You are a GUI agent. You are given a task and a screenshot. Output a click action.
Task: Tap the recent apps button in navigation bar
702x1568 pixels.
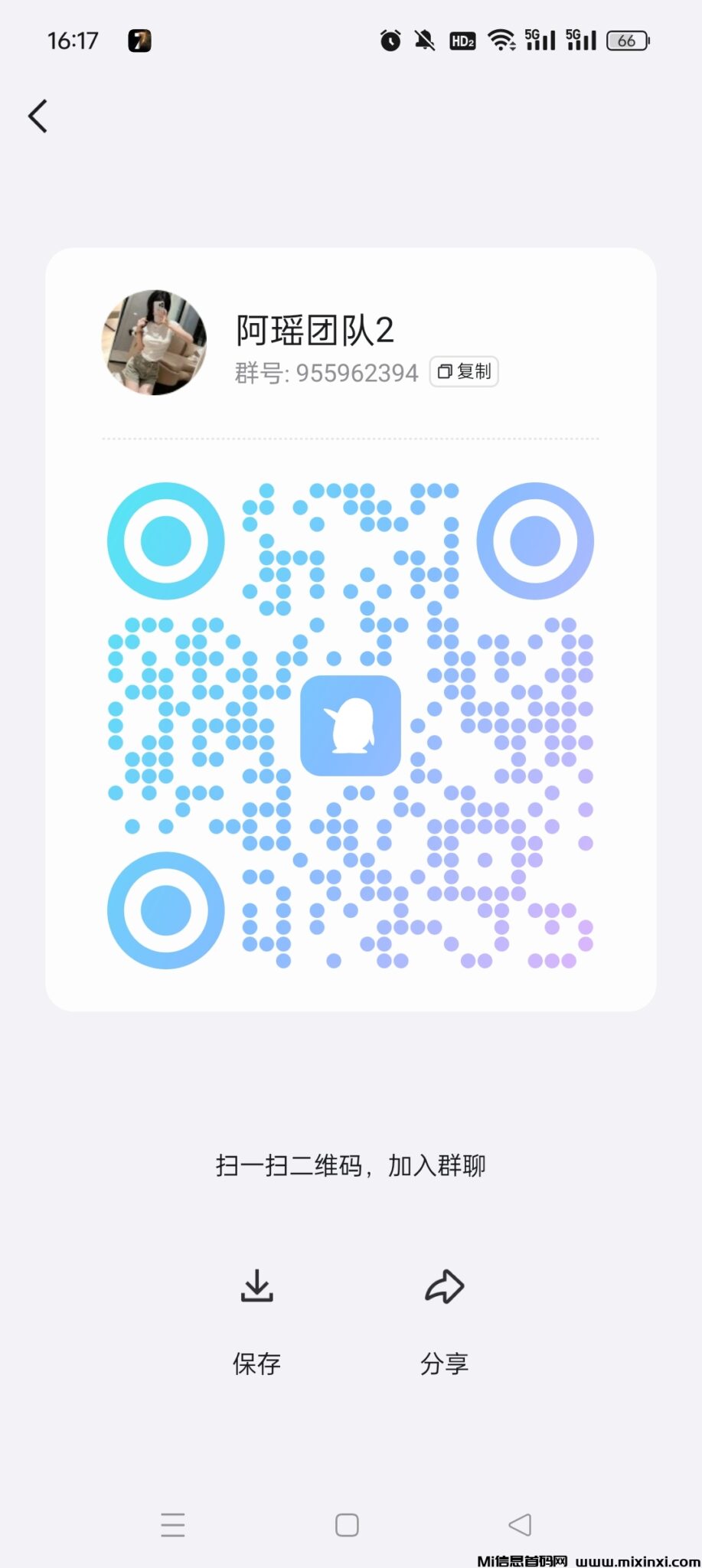(x=174, y=1525)
